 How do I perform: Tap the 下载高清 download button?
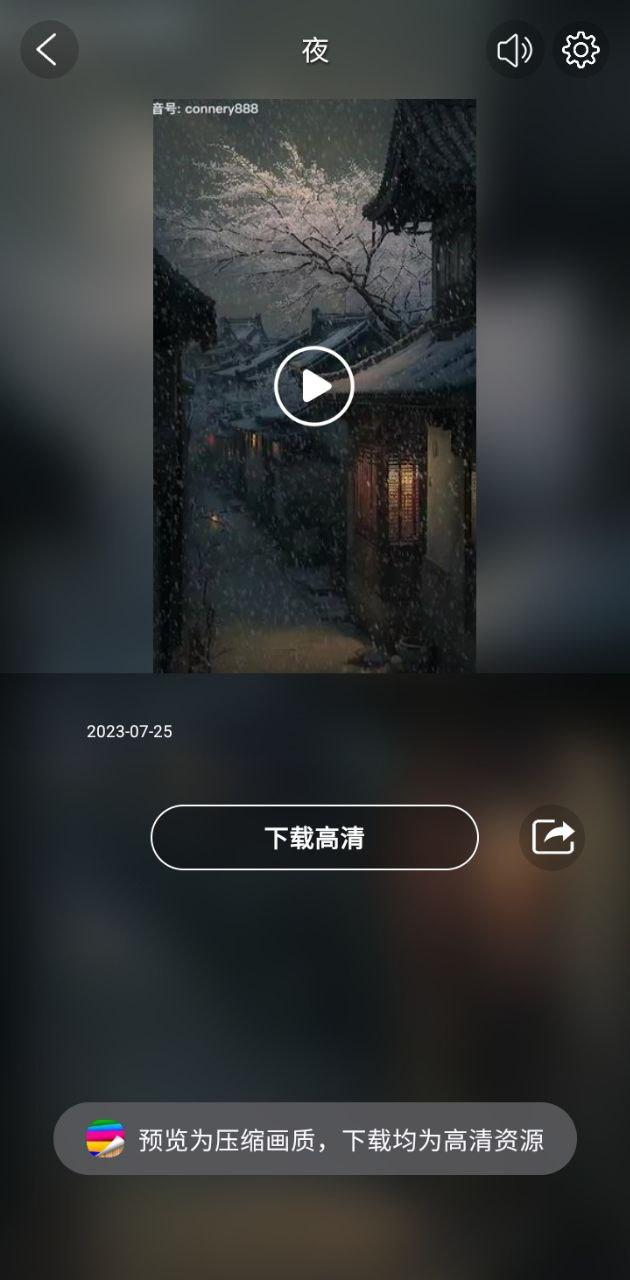[314, 837]
